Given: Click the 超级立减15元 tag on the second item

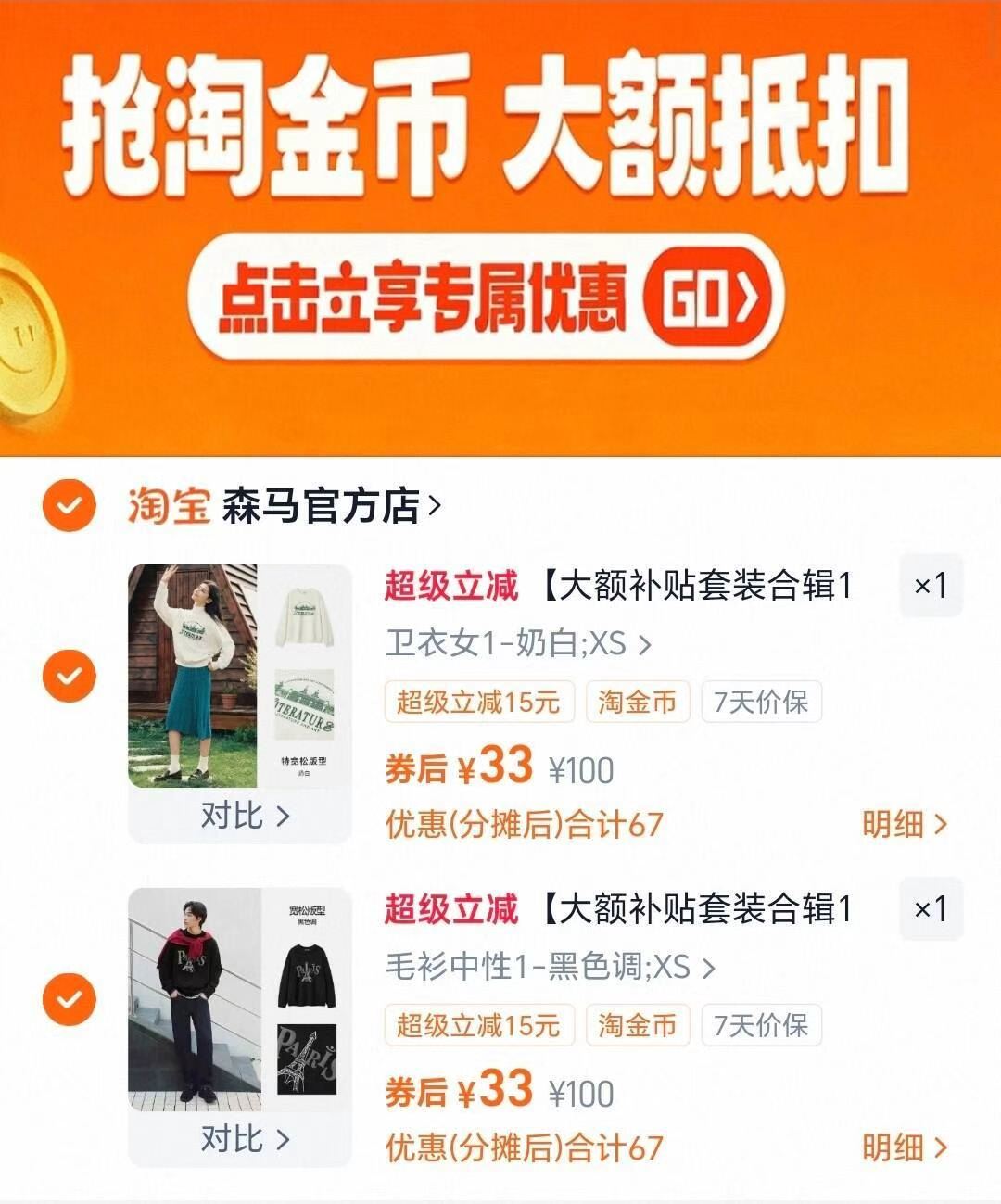Looking at the screenshot, I should coord(476,1026).
